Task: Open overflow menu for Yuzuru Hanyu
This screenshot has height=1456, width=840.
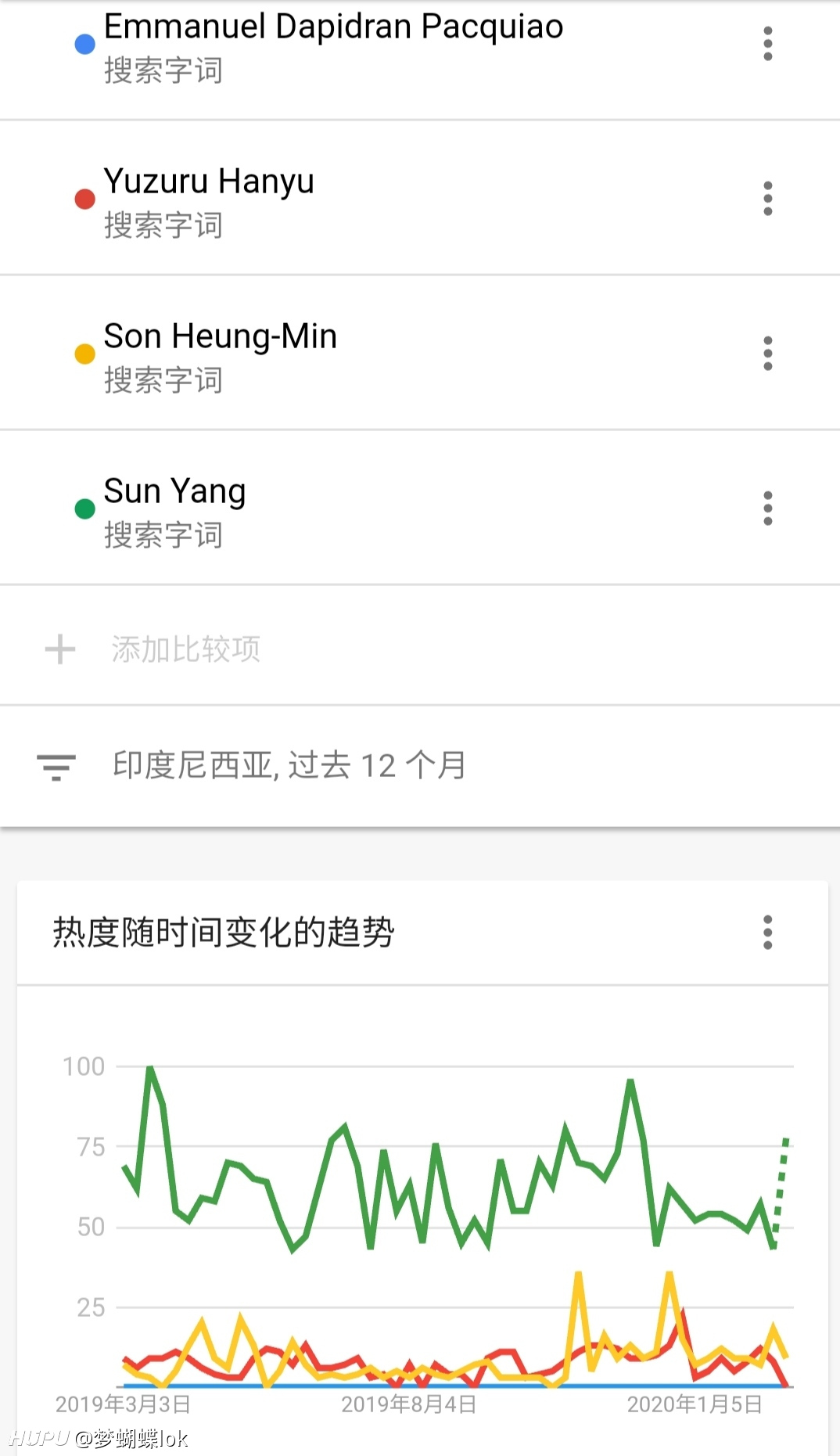Action: pos(767,199)
